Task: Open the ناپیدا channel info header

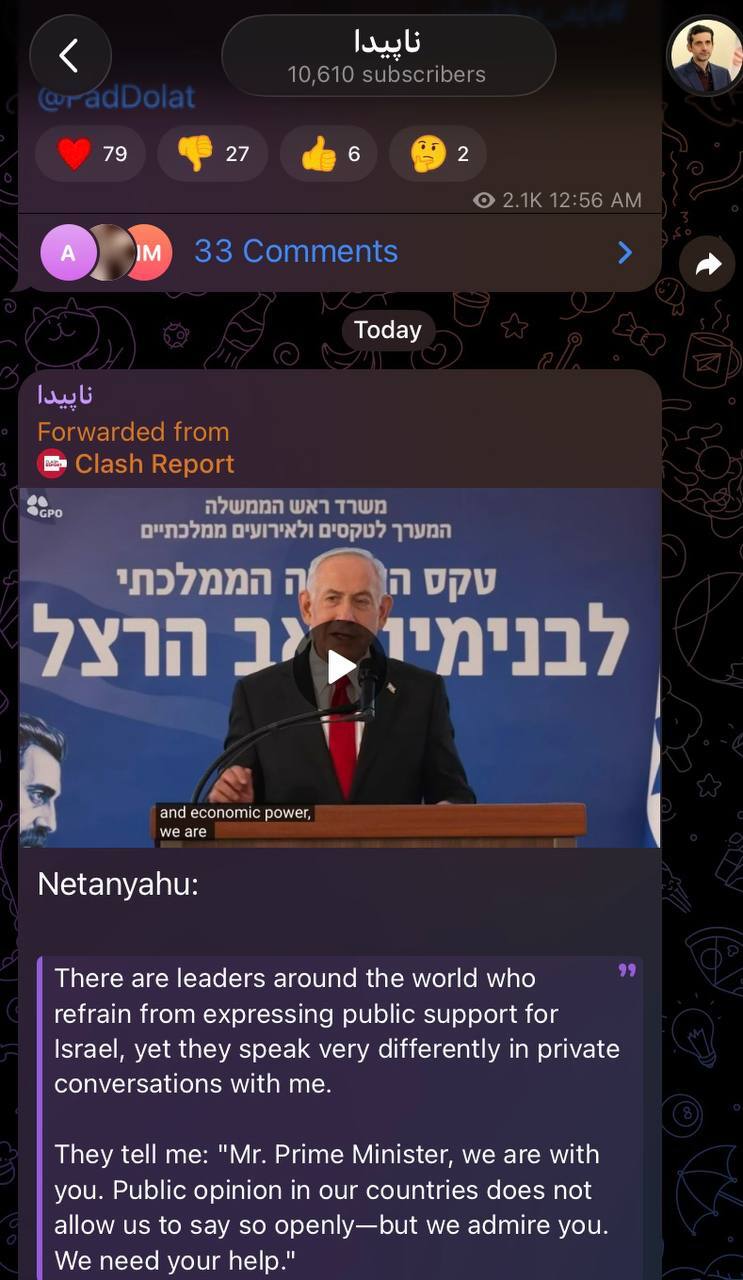Action: click(x=388, y=56)
